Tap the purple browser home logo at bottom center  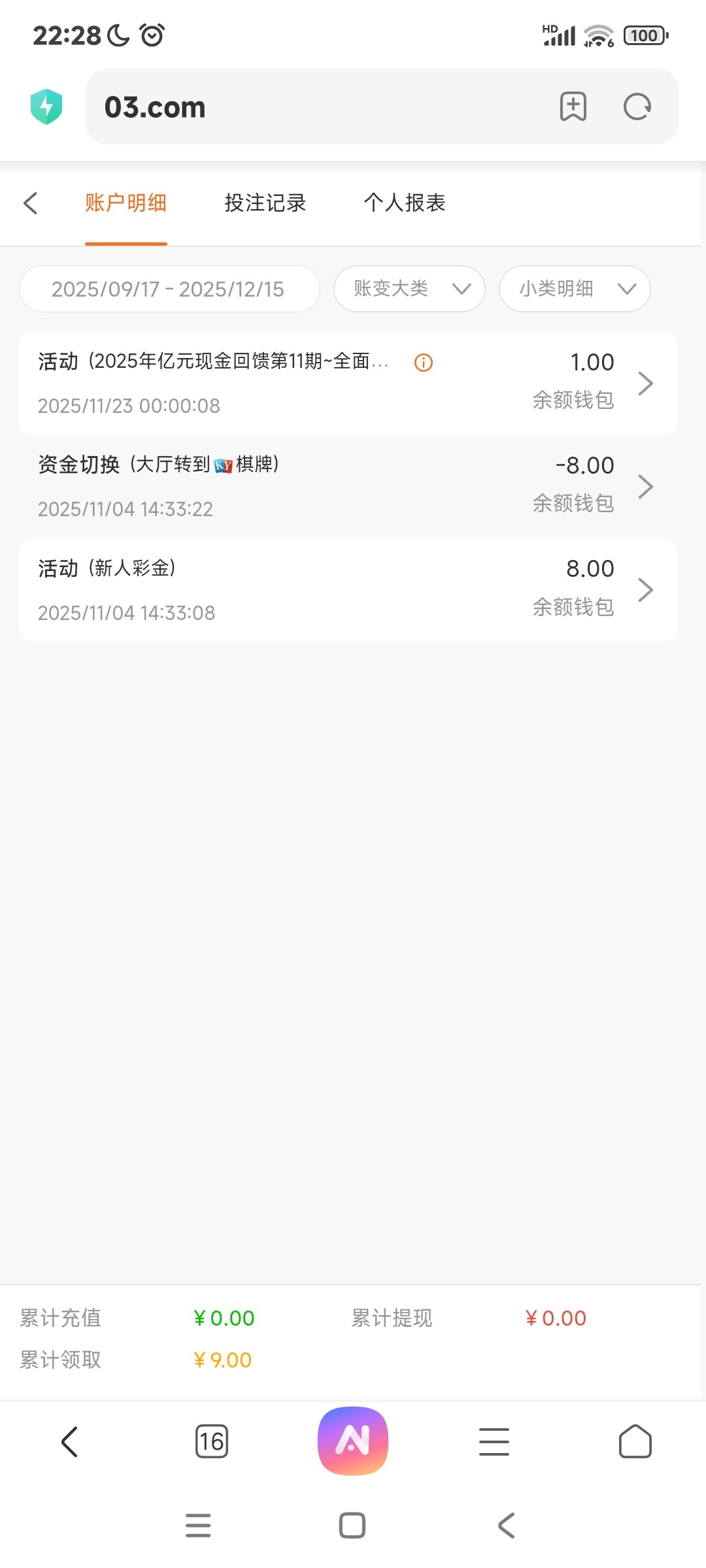pos(353,1442)
